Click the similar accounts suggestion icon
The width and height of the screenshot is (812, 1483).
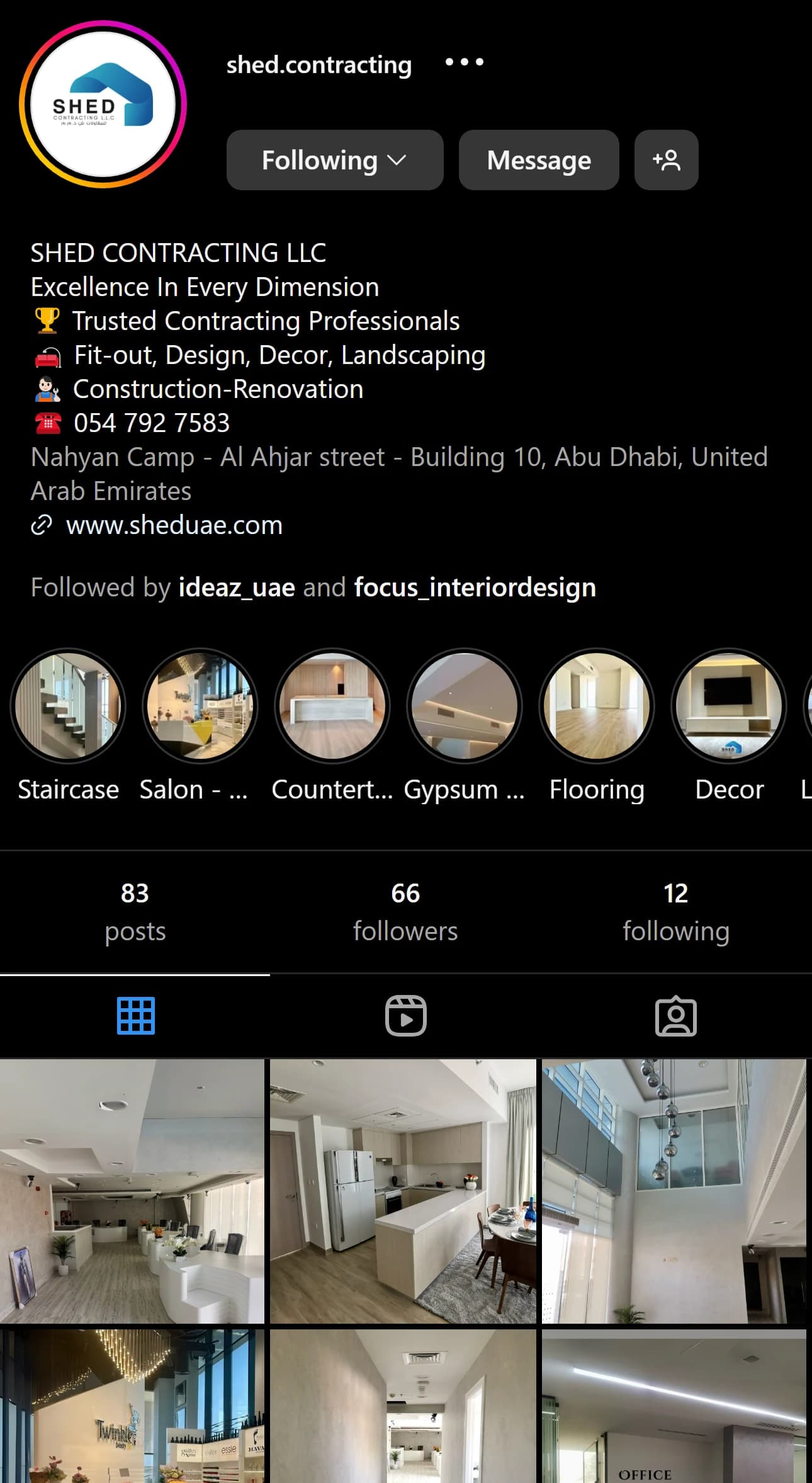tap(666, 161)
